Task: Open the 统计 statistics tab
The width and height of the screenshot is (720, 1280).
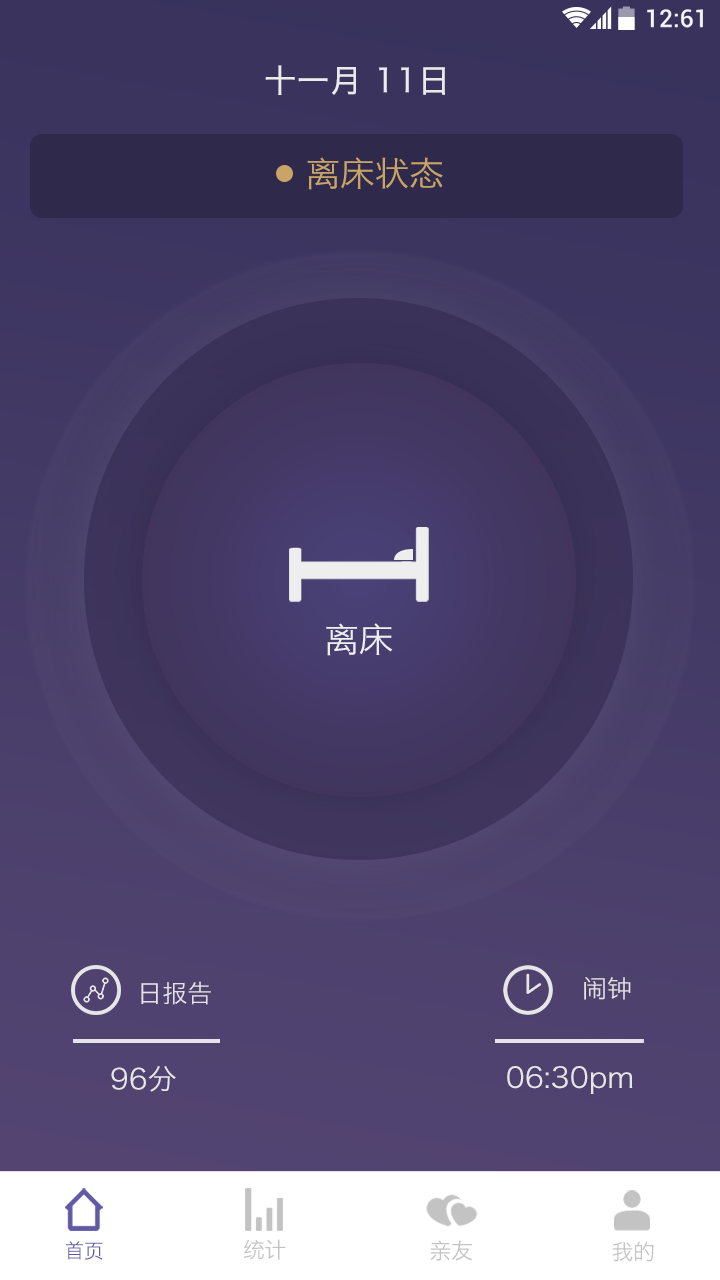Action: pos(264,1224)
